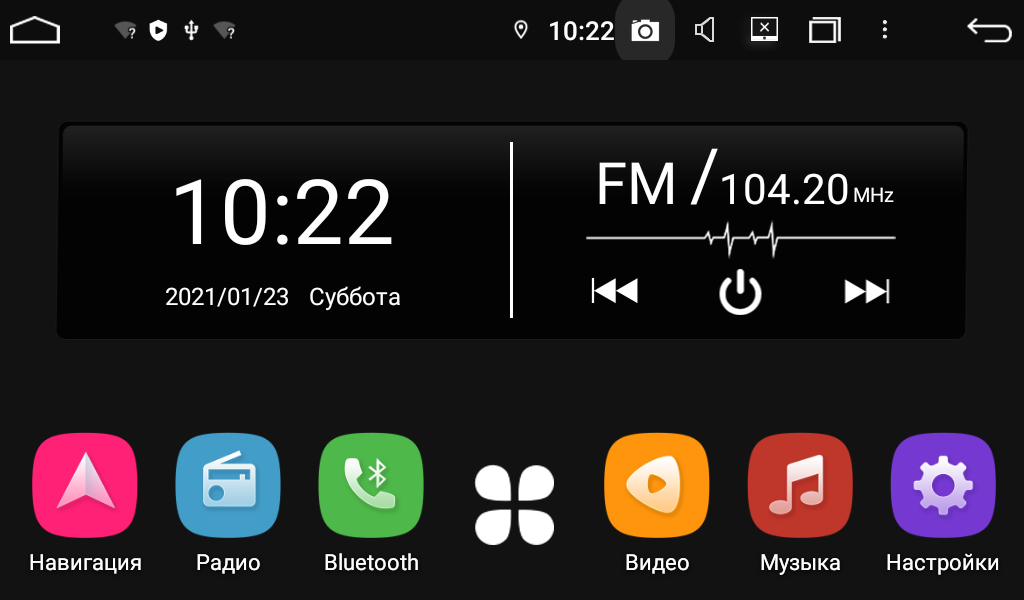Open the Видео app

[657, 487]
